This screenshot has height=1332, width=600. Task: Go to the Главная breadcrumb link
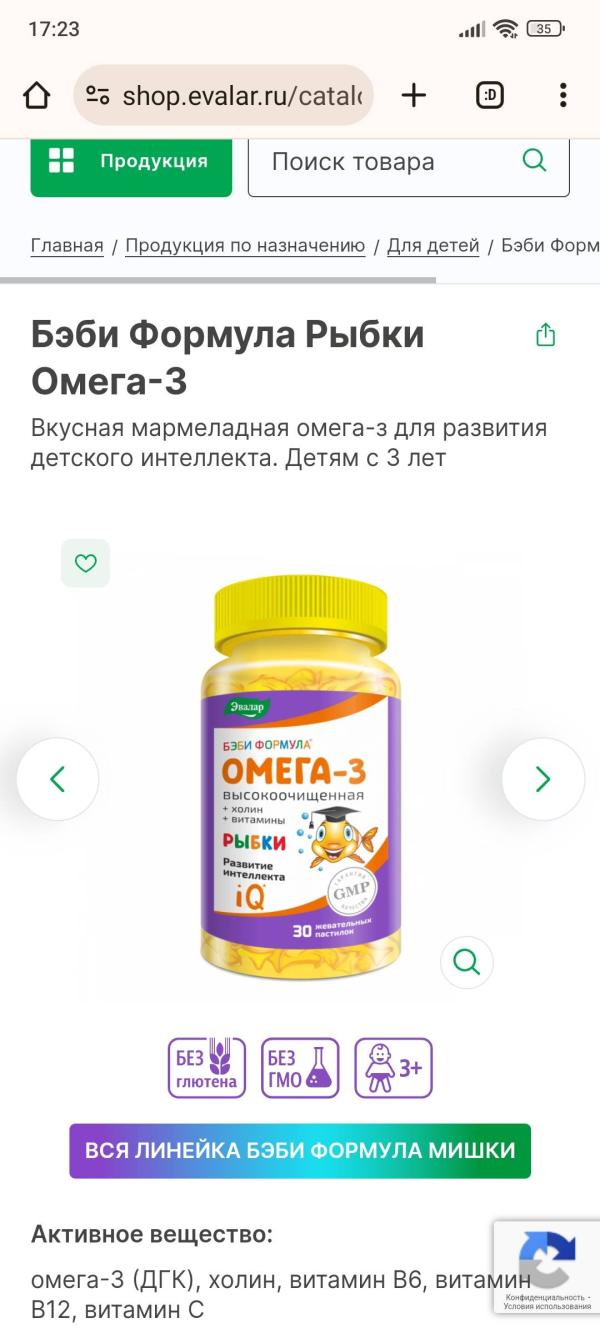(x=67, y=245)
